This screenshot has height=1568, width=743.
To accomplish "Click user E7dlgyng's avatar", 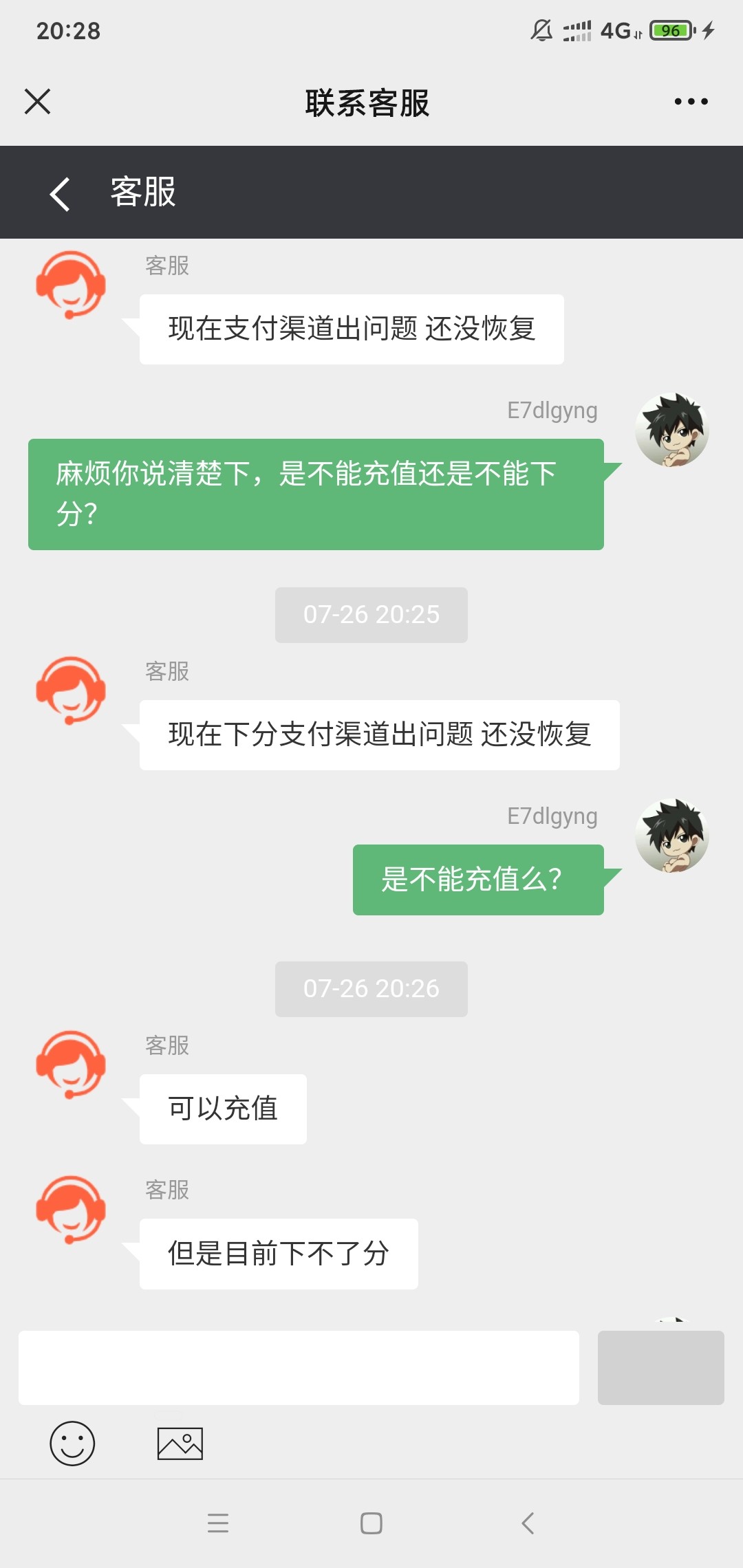I will click(671, 428).
